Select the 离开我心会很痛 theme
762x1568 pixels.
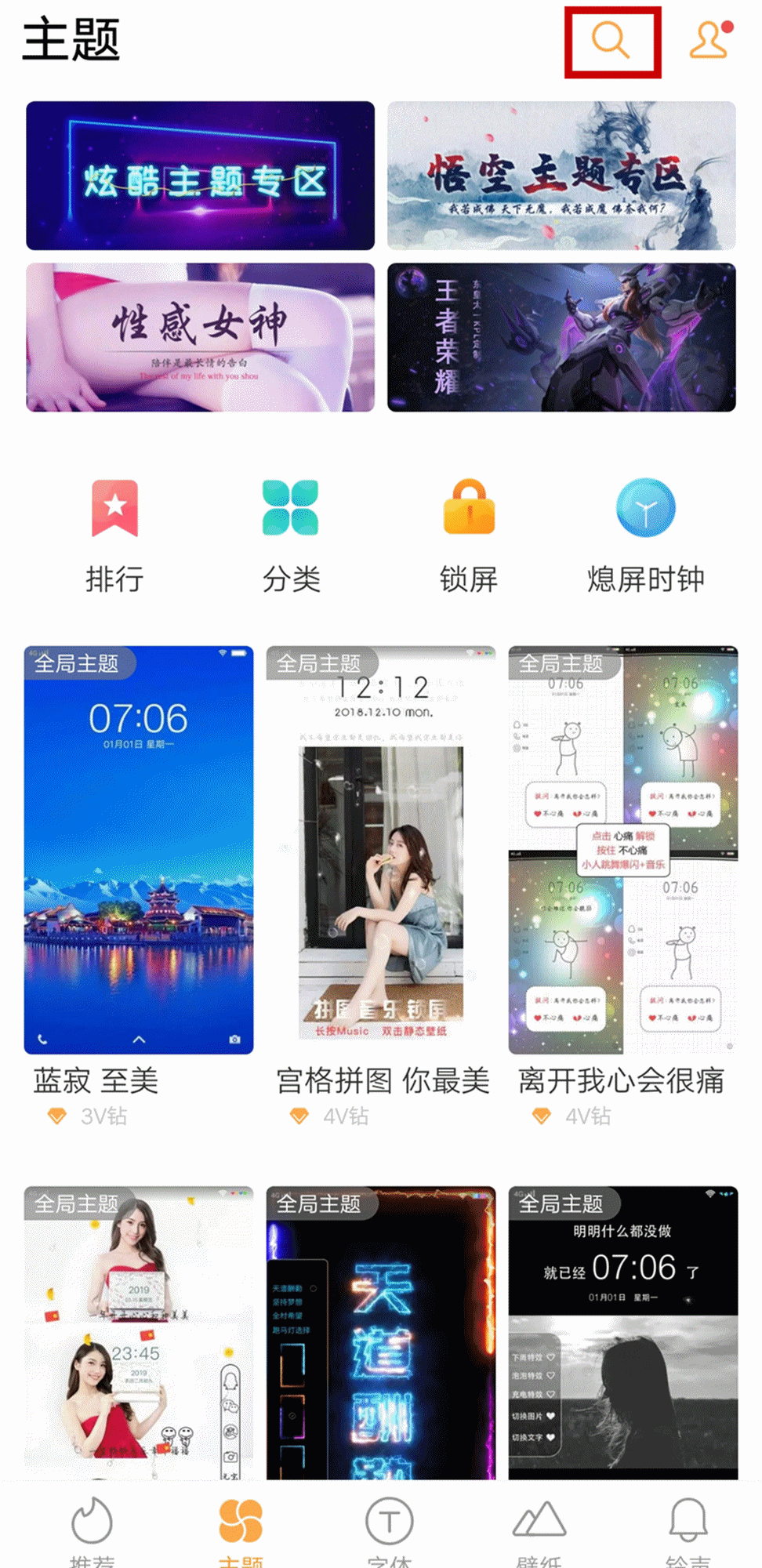click(623, 850)
